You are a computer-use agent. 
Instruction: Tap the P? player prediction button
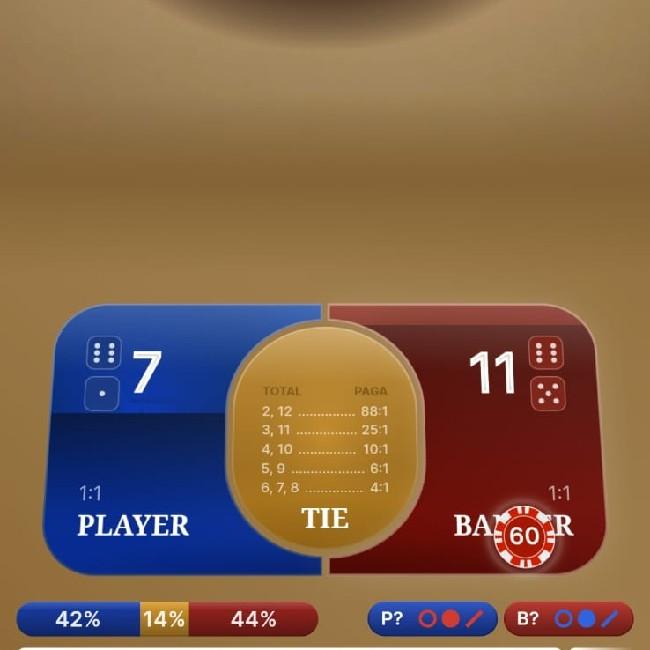point(433,619)
